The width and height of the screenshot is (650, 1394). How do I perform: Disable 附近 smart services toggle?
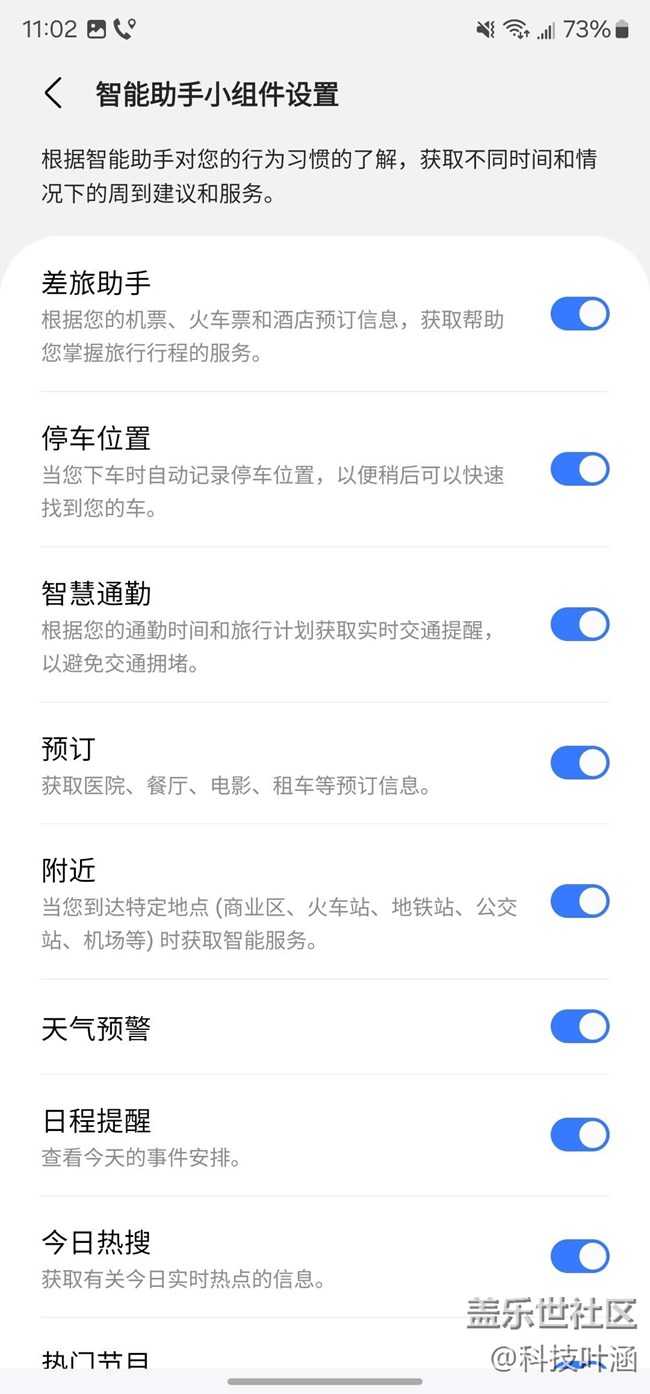(x=580, y=901)
